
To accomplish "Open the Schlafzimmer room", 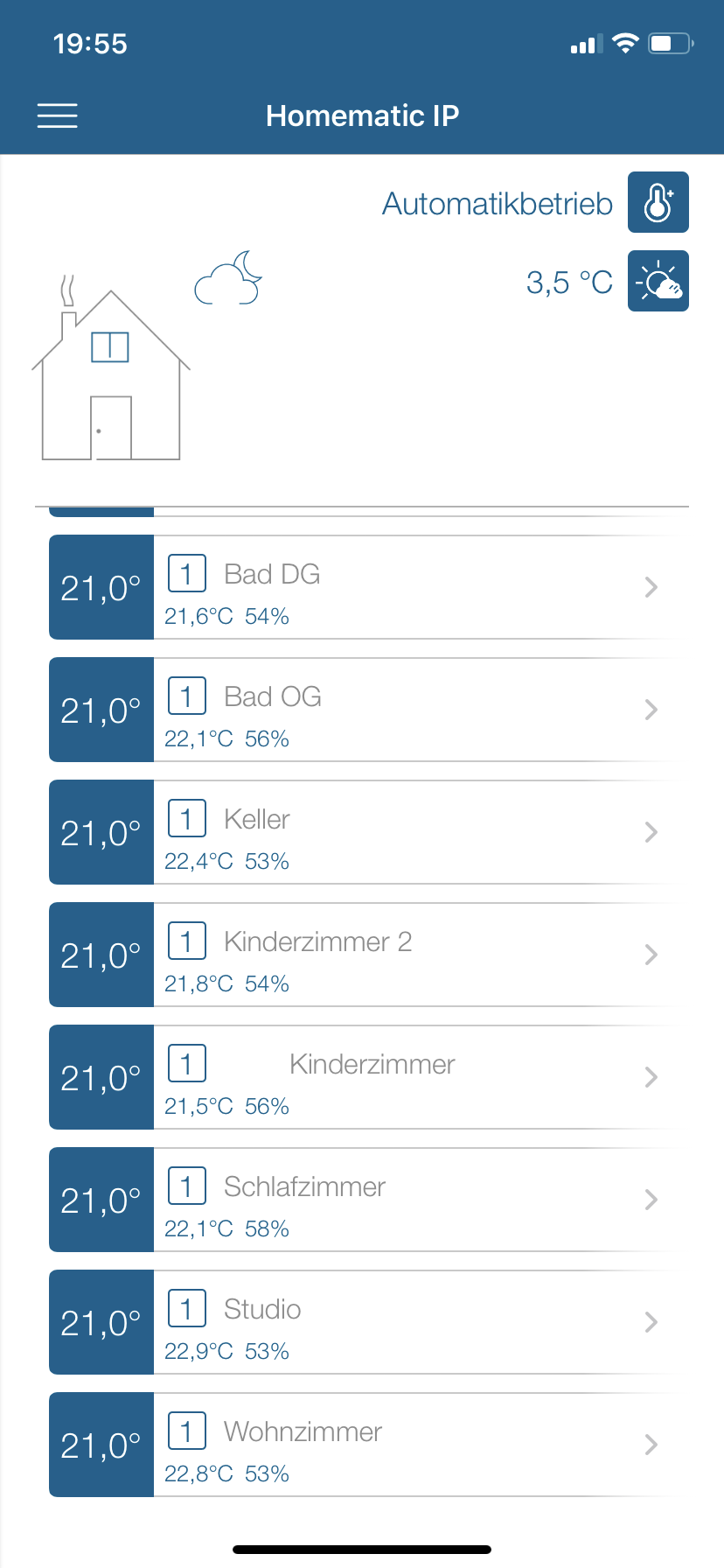I will coord(364,1200).
